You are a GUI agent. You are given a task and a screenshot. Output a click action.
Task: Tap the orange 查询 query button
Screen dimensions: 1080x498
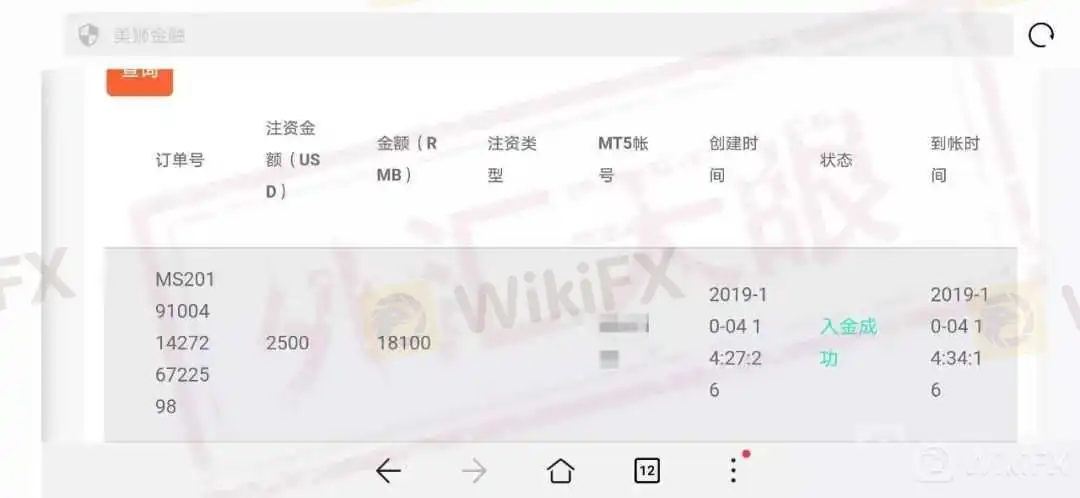[139, 76]
